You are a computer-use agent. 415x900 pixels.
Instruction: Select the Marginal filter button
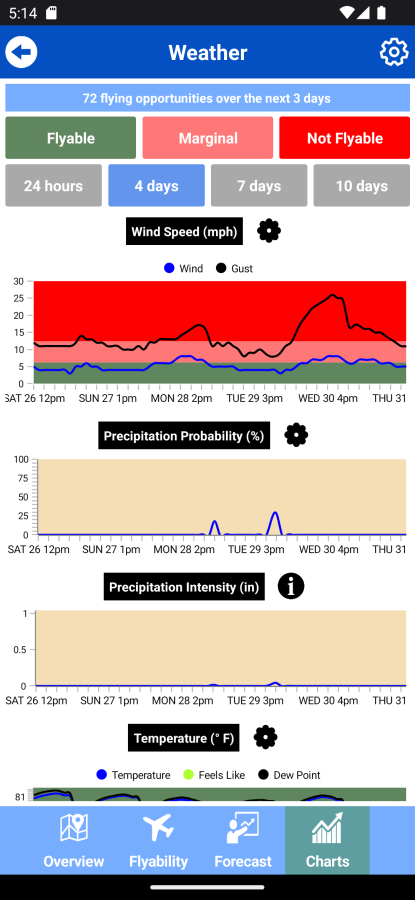click(x=208, y=138)
